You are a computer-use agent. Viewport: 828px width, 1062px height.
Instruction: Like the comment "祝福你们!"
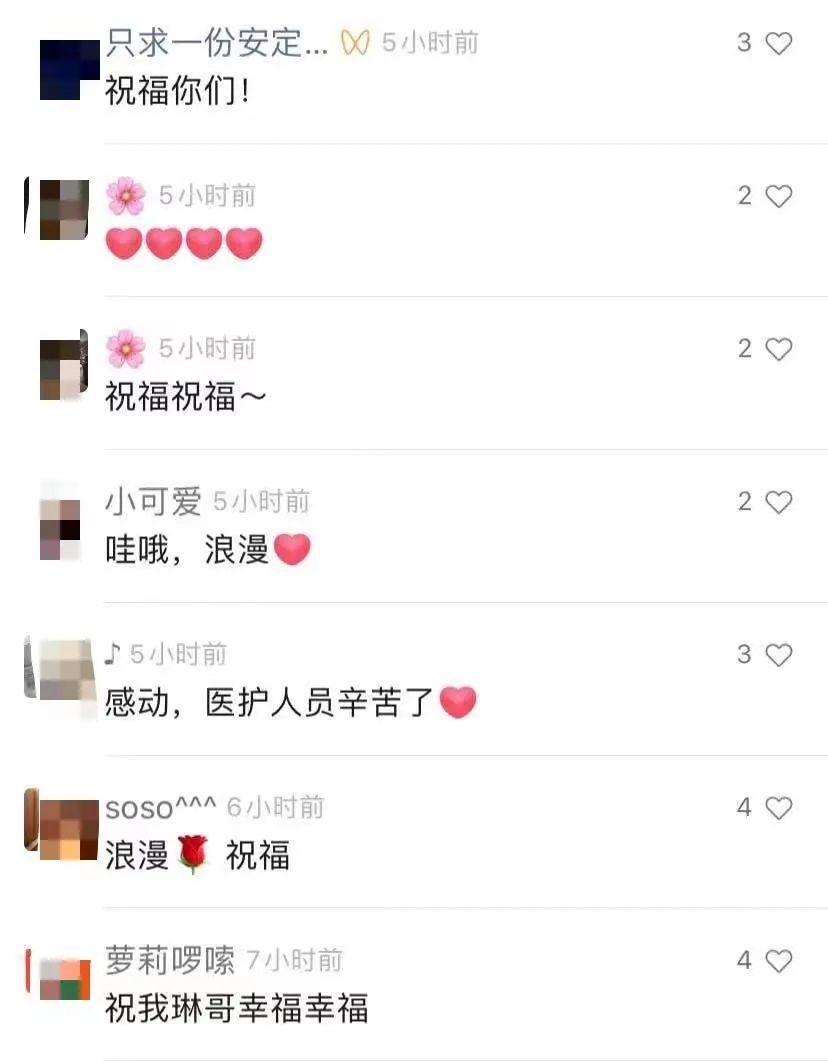[x=778, y=43]
